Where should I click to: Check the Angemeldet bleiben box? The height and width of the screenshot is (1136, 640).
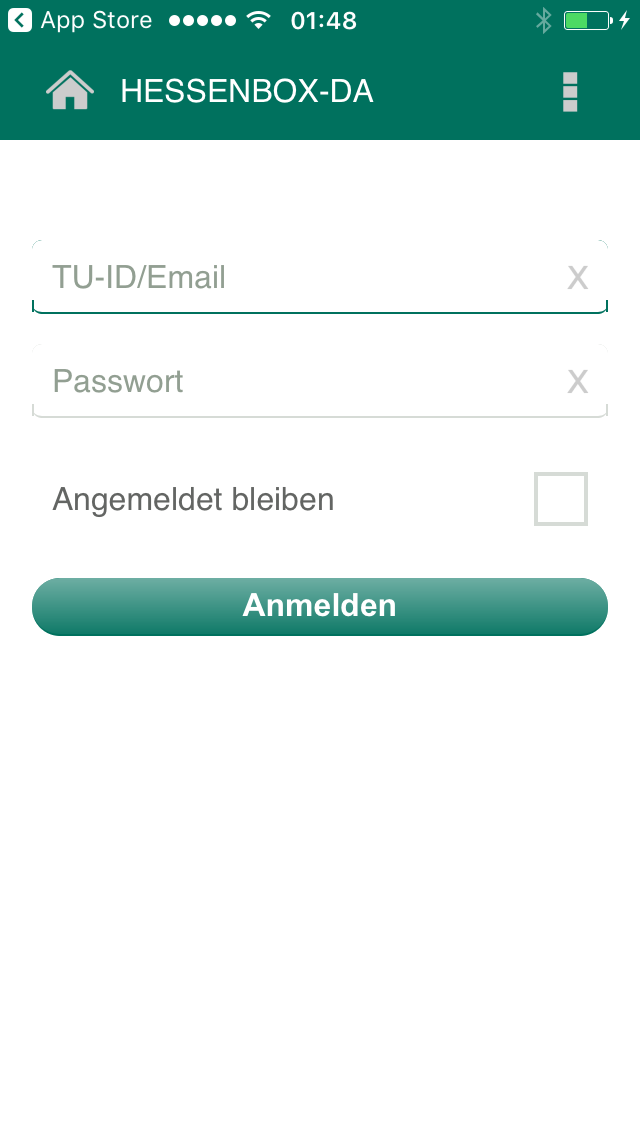[561, 499]
